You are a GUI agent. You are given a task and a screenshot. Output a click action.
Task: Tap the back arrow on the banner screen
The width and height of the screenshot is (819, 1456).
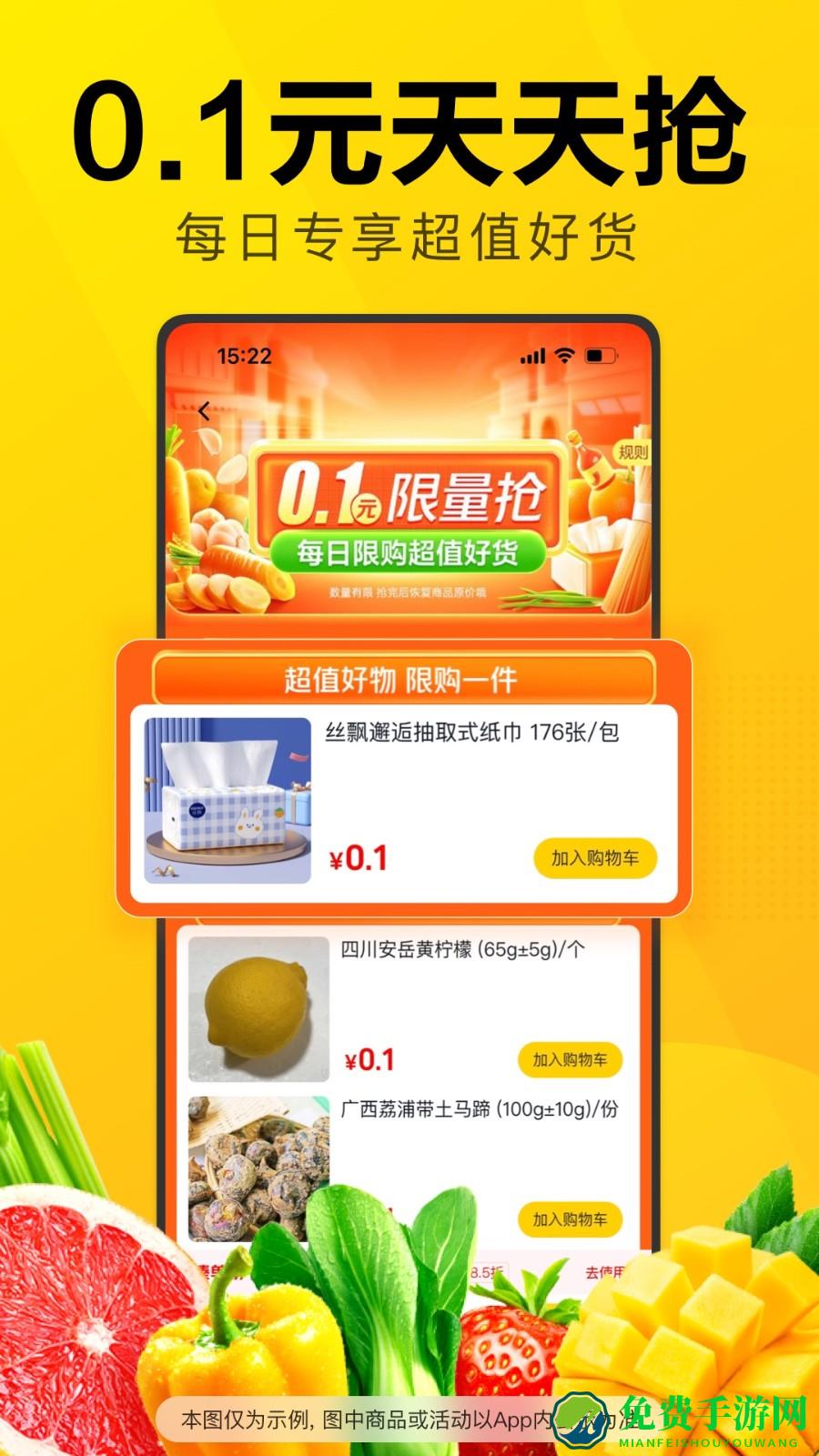click(x=202, y=411)
